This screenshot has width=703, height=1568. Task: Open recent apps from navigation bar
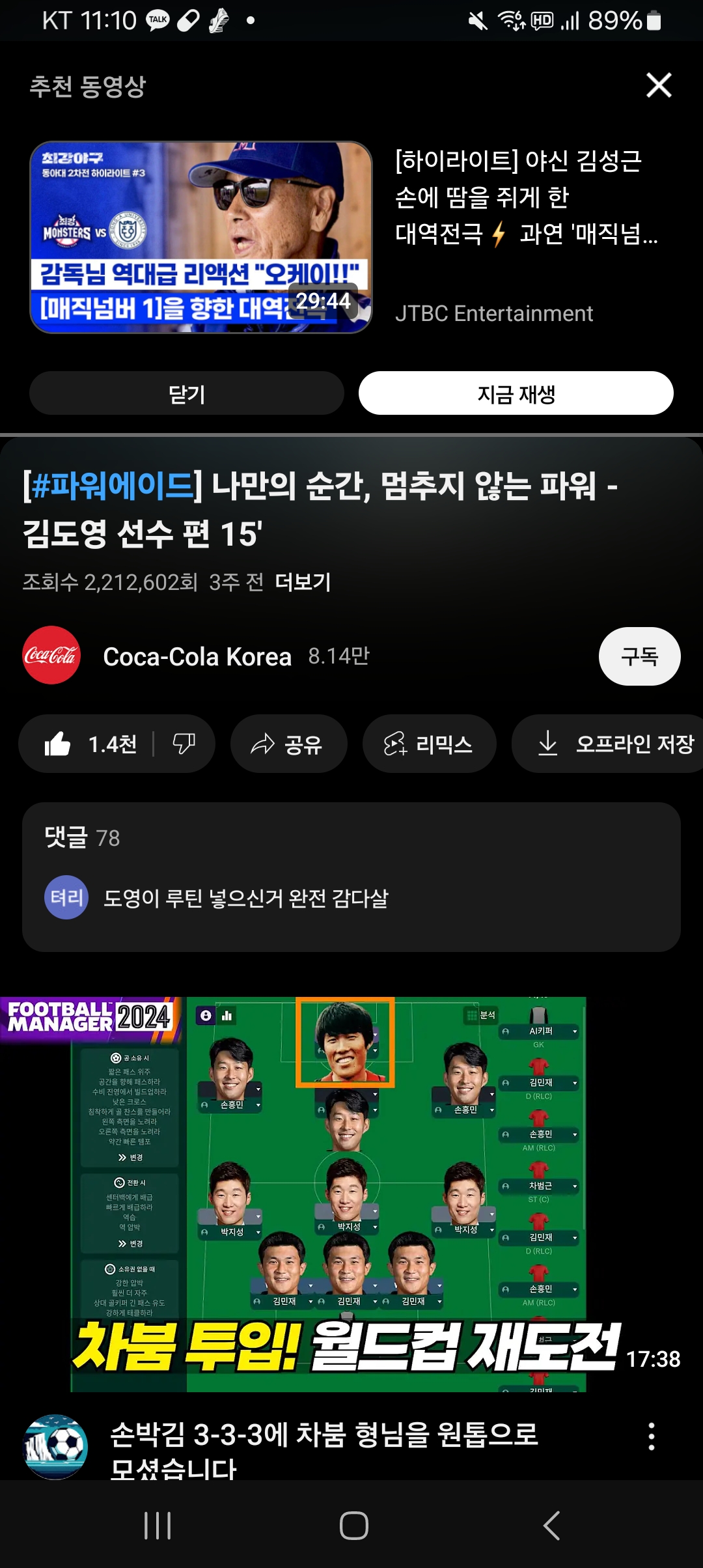point(158,1525)
